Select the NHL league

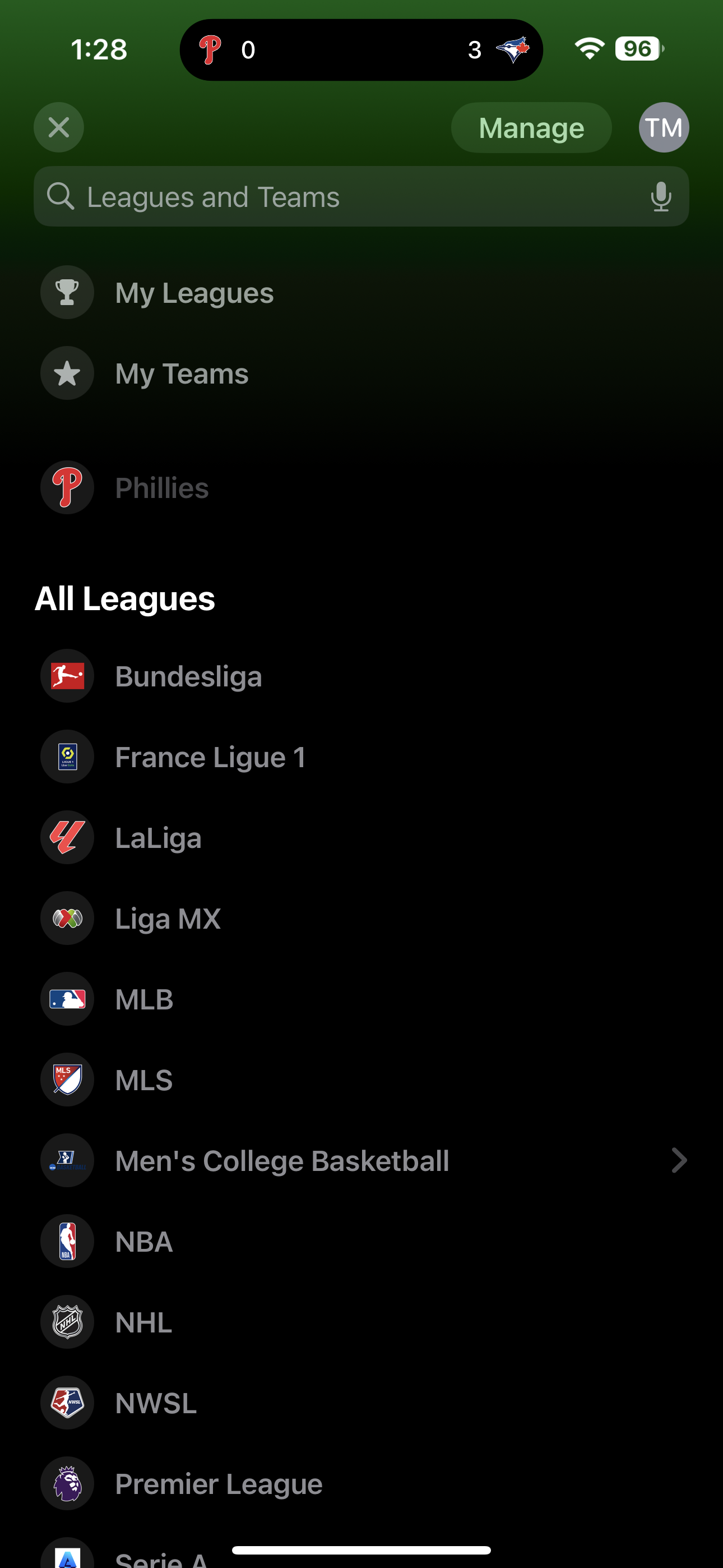point(361,1322)
